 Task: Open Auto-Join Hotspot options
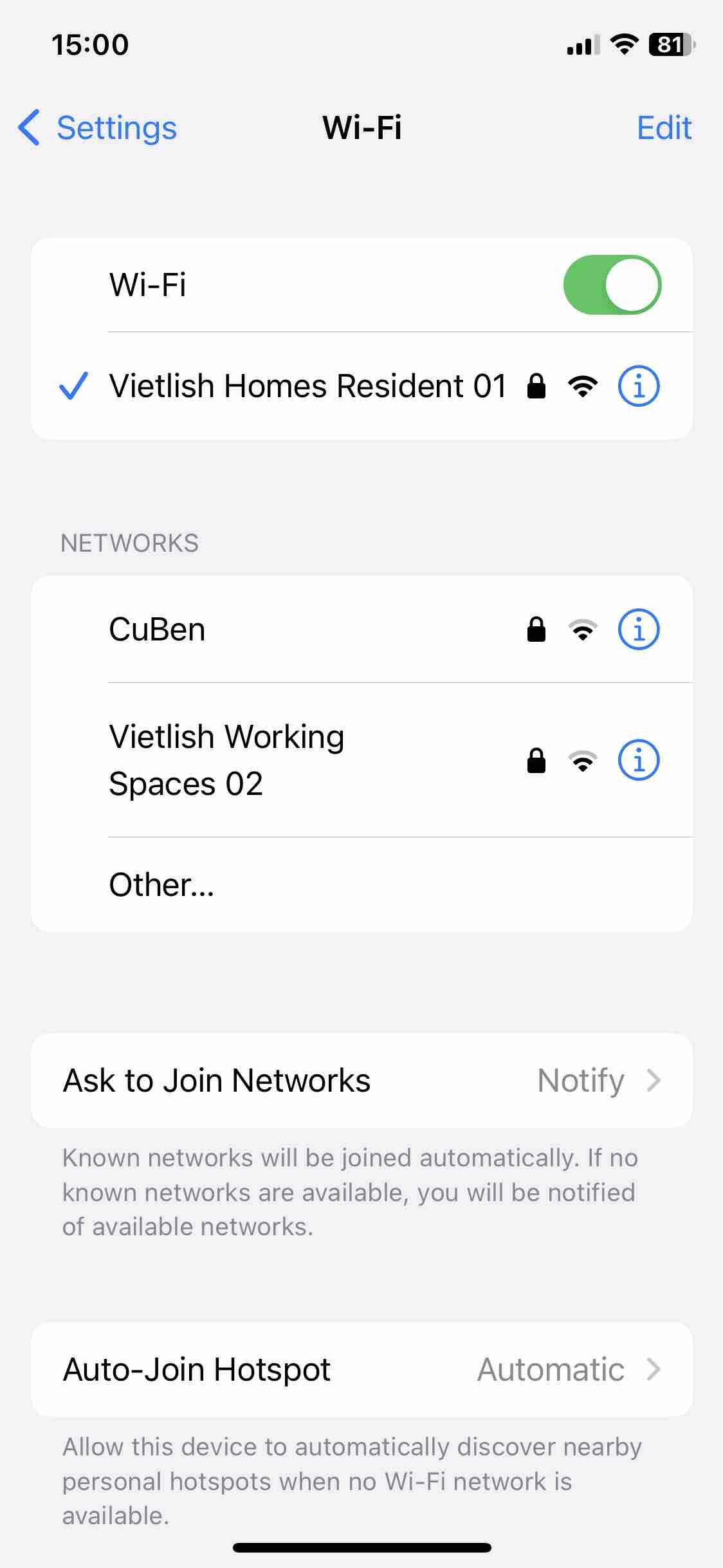(361, 1370)
